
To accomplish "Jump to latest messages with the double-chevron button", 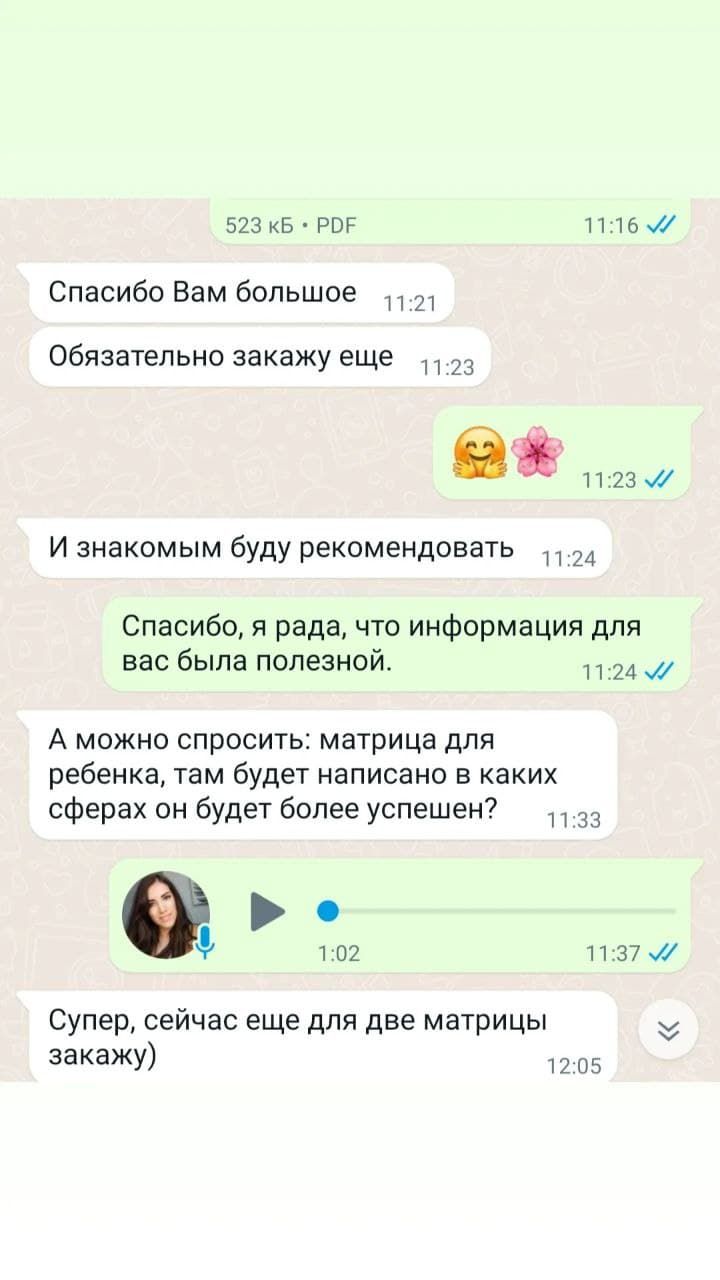I will [x=668, y=1031].
